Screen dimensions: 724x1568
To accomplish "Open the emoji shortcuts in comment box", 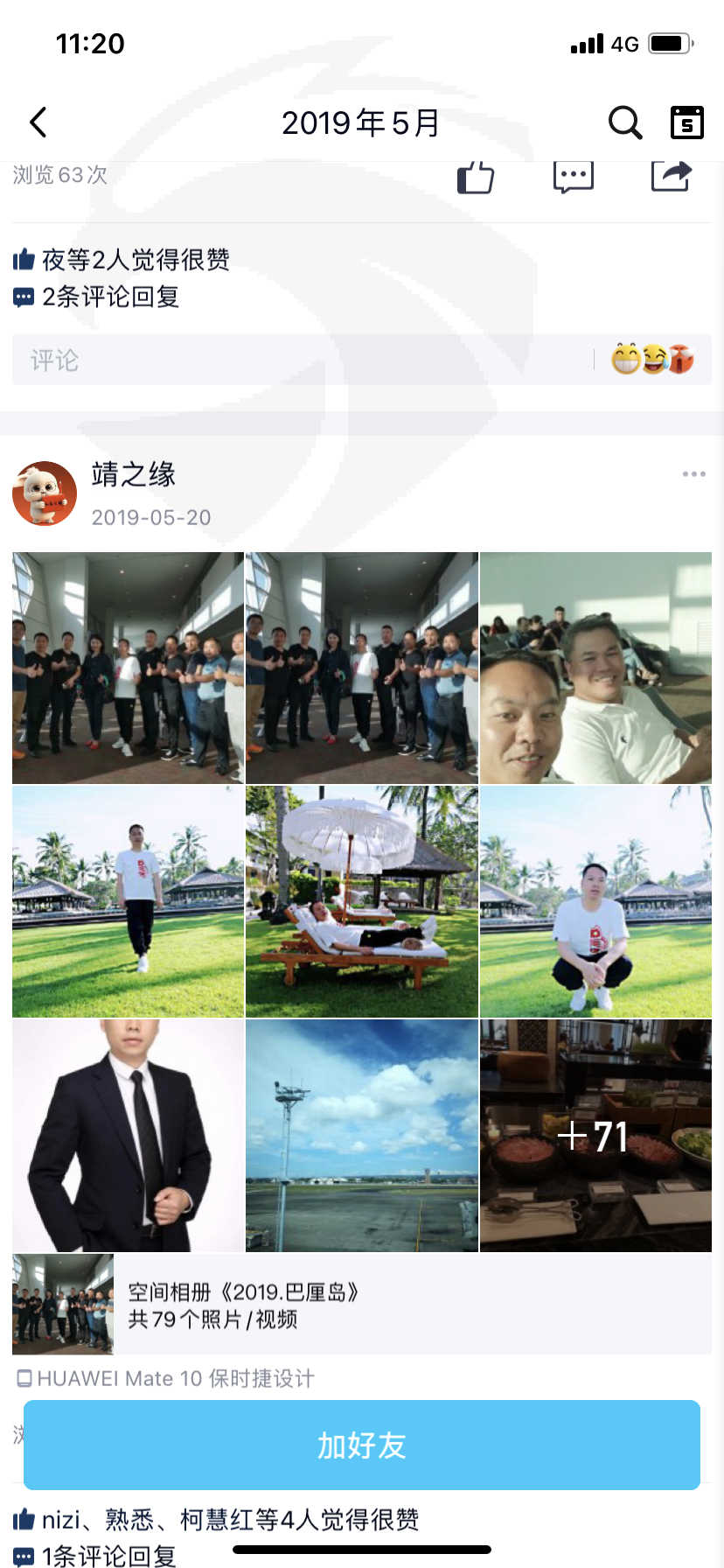I will coord(652,359).
